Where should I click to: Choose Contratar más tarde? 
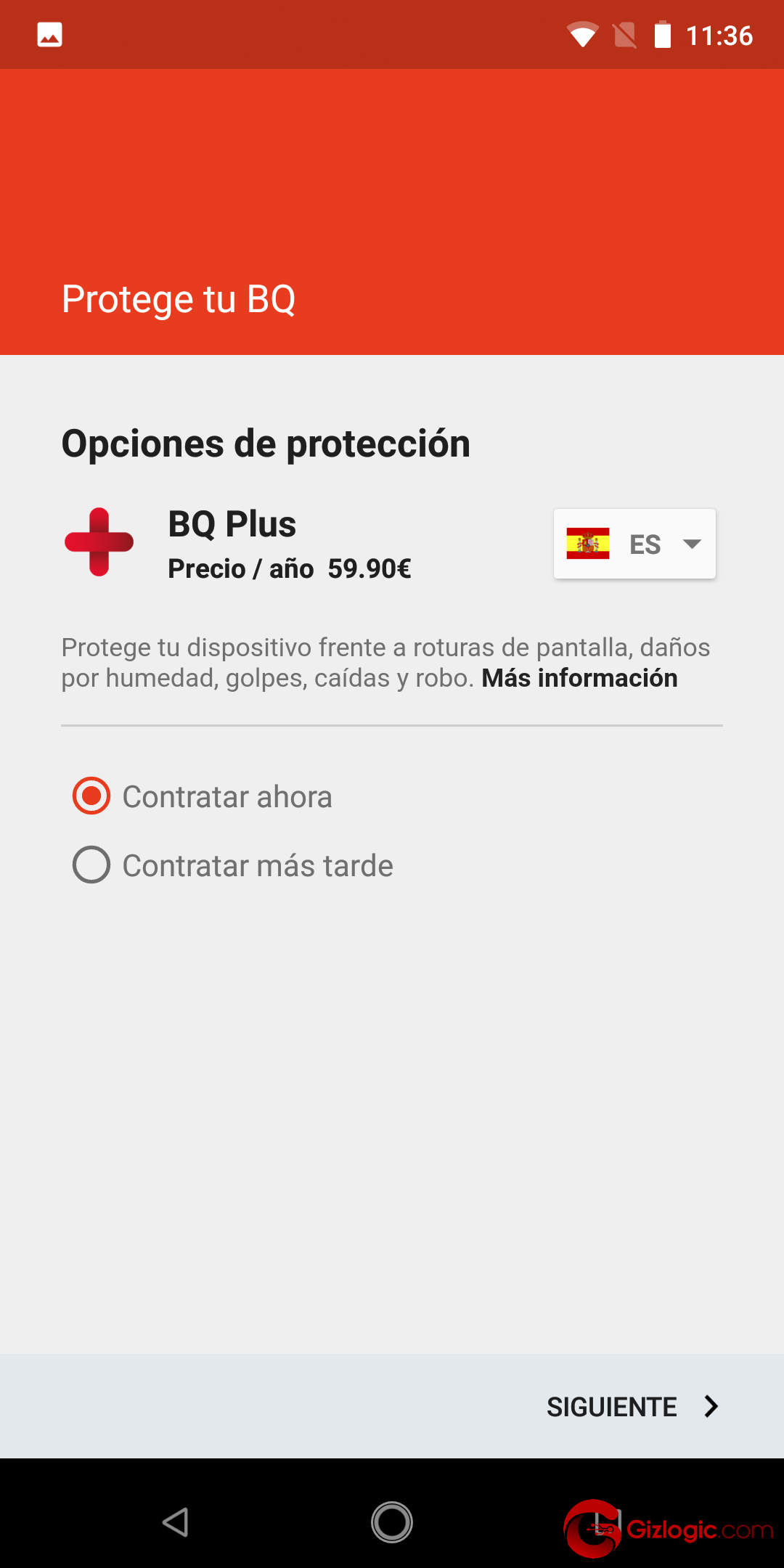point(233,865)
